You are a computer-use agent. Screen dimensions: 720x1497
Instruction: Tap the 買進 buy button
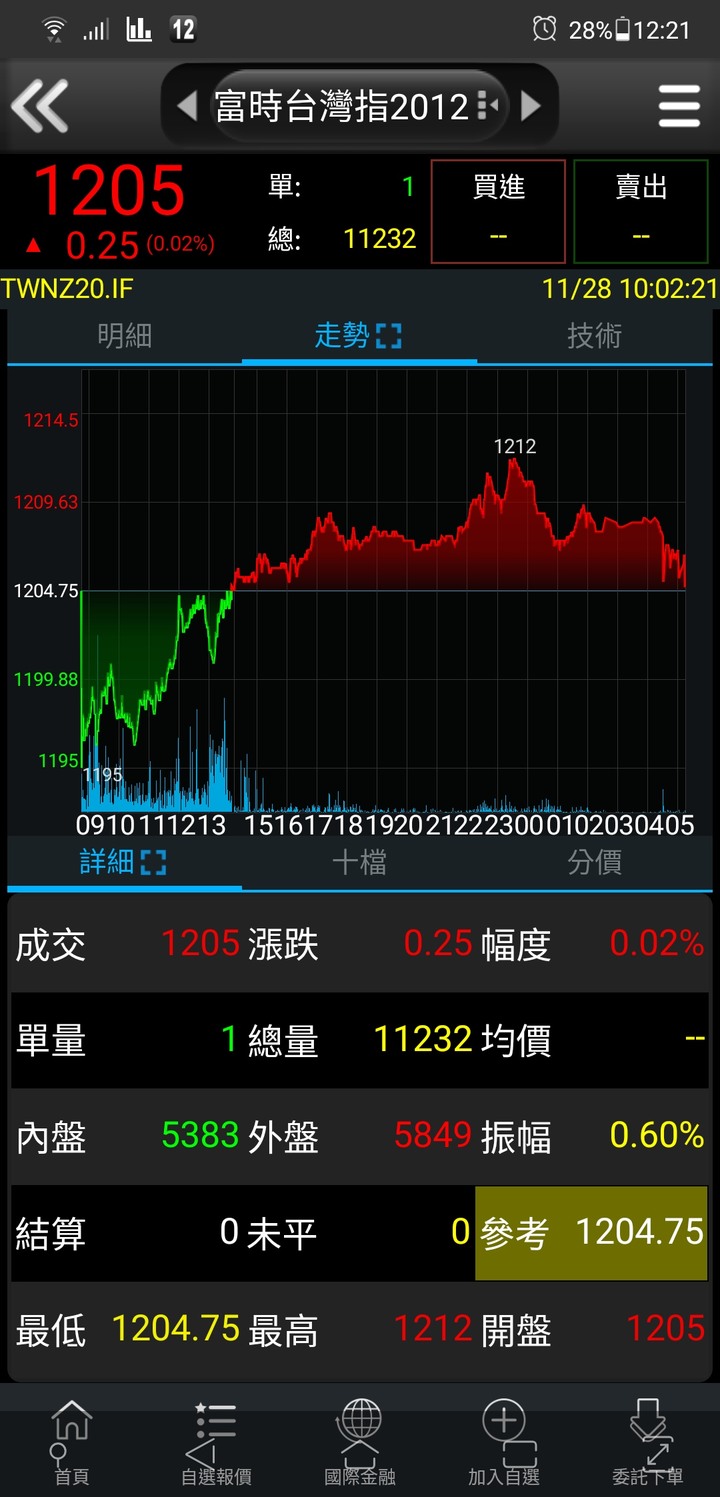click(x=498, y=211)
